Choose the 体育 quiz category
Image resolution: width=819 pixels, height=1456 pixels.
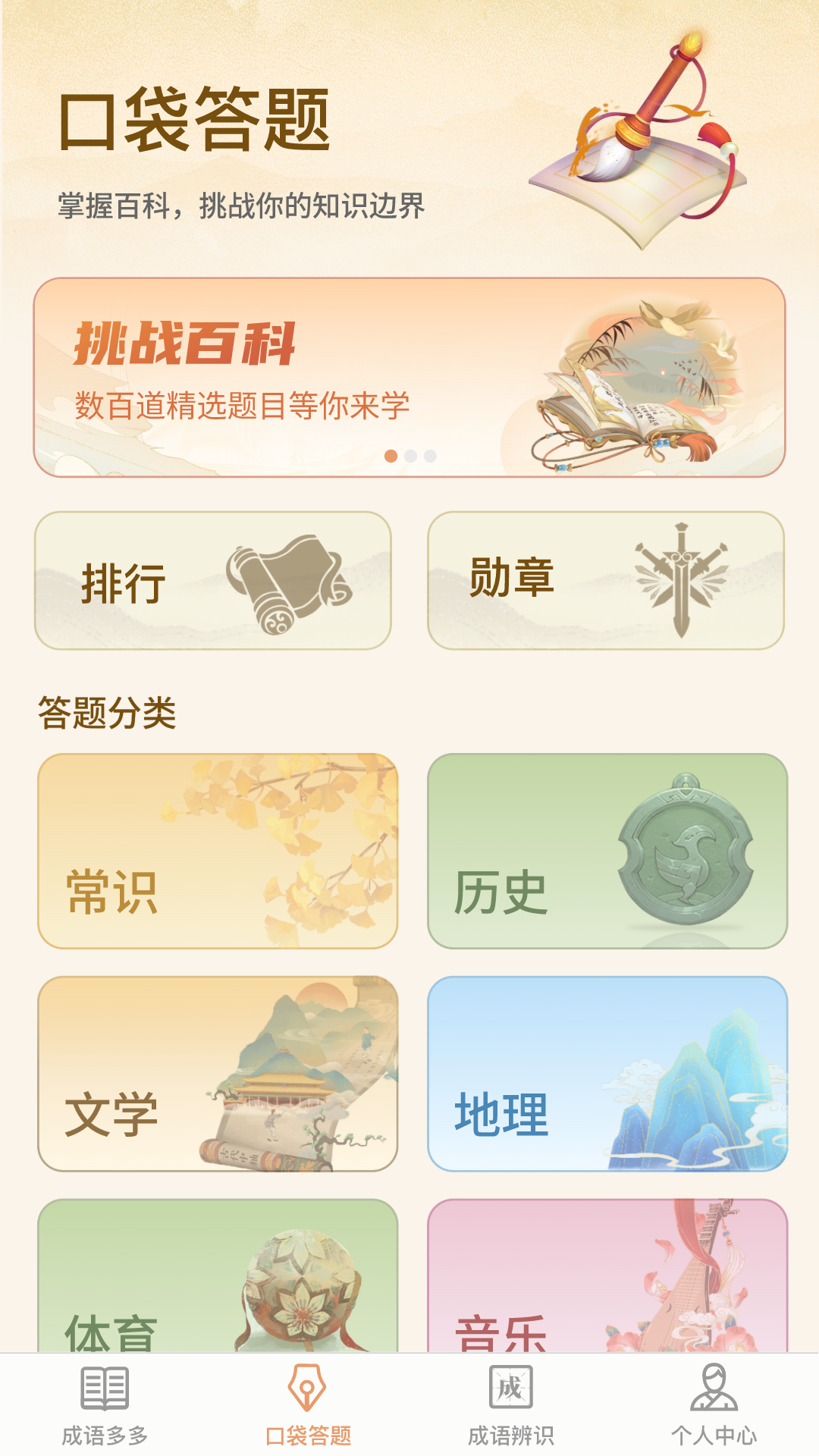click(218, 1282)
